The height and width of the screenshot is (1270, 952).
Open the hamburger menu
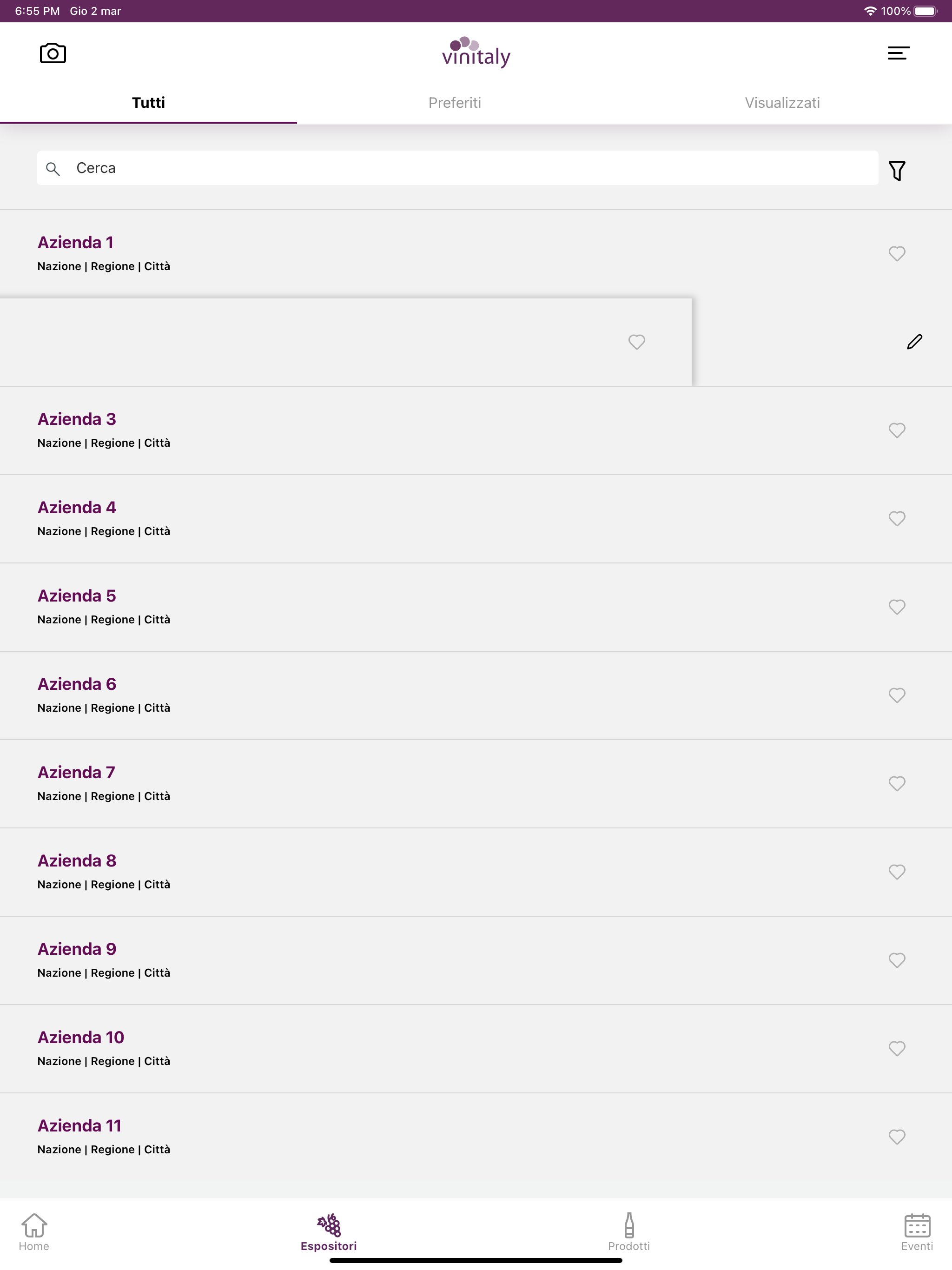(899, 53)
